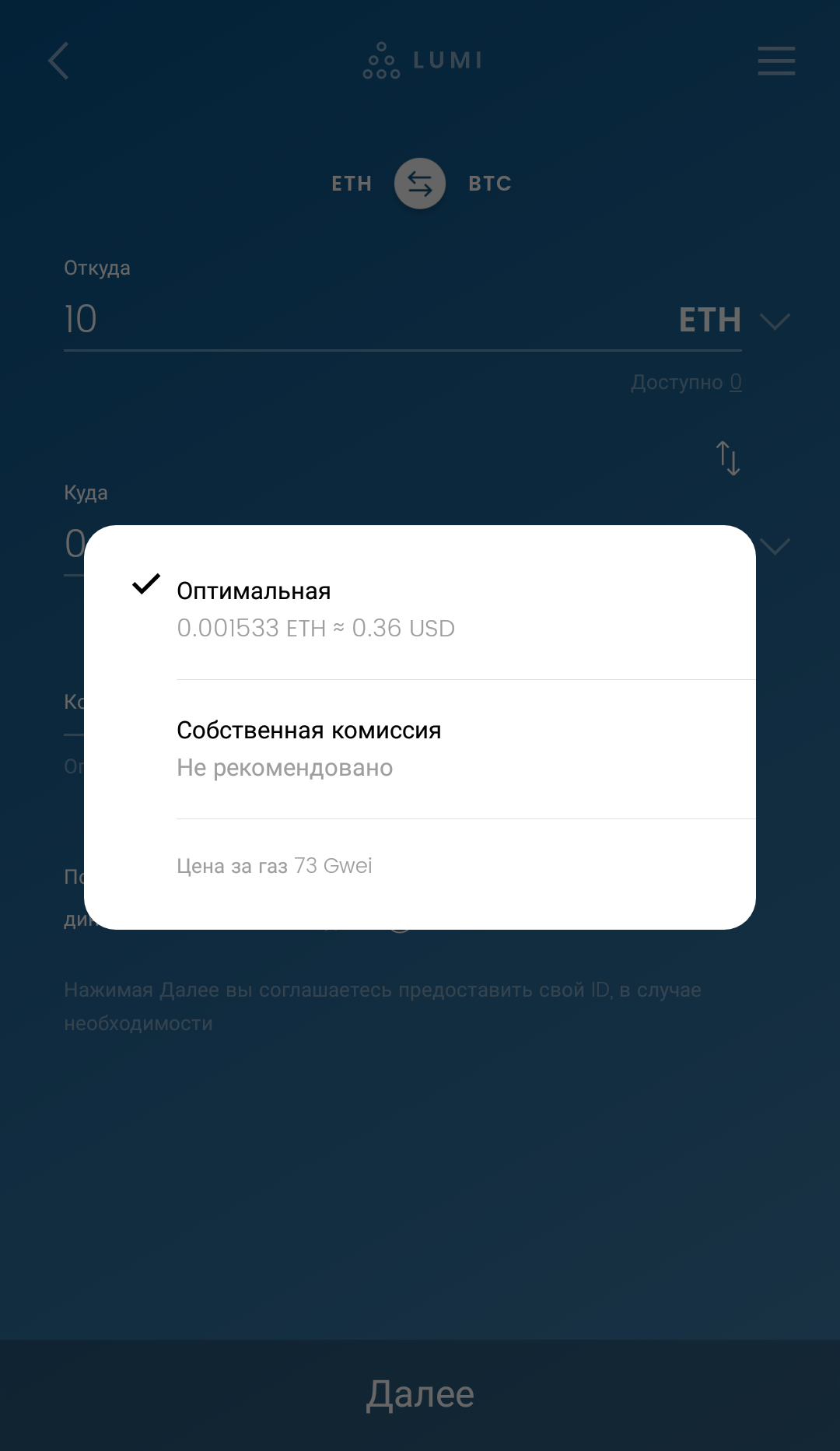Reverse the Откуда and Куда currencies
840x1451 pixels.
[x=728, y=458]
